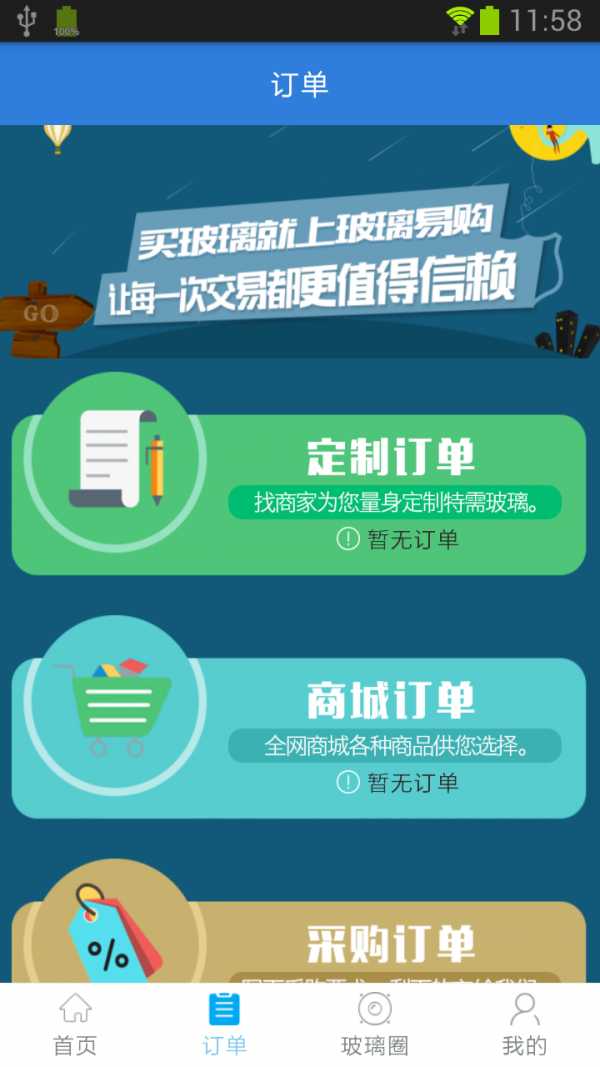
Task: Tap the 买玻璃就上玻璃易购 banner
Action: click(x=300, y=242)
